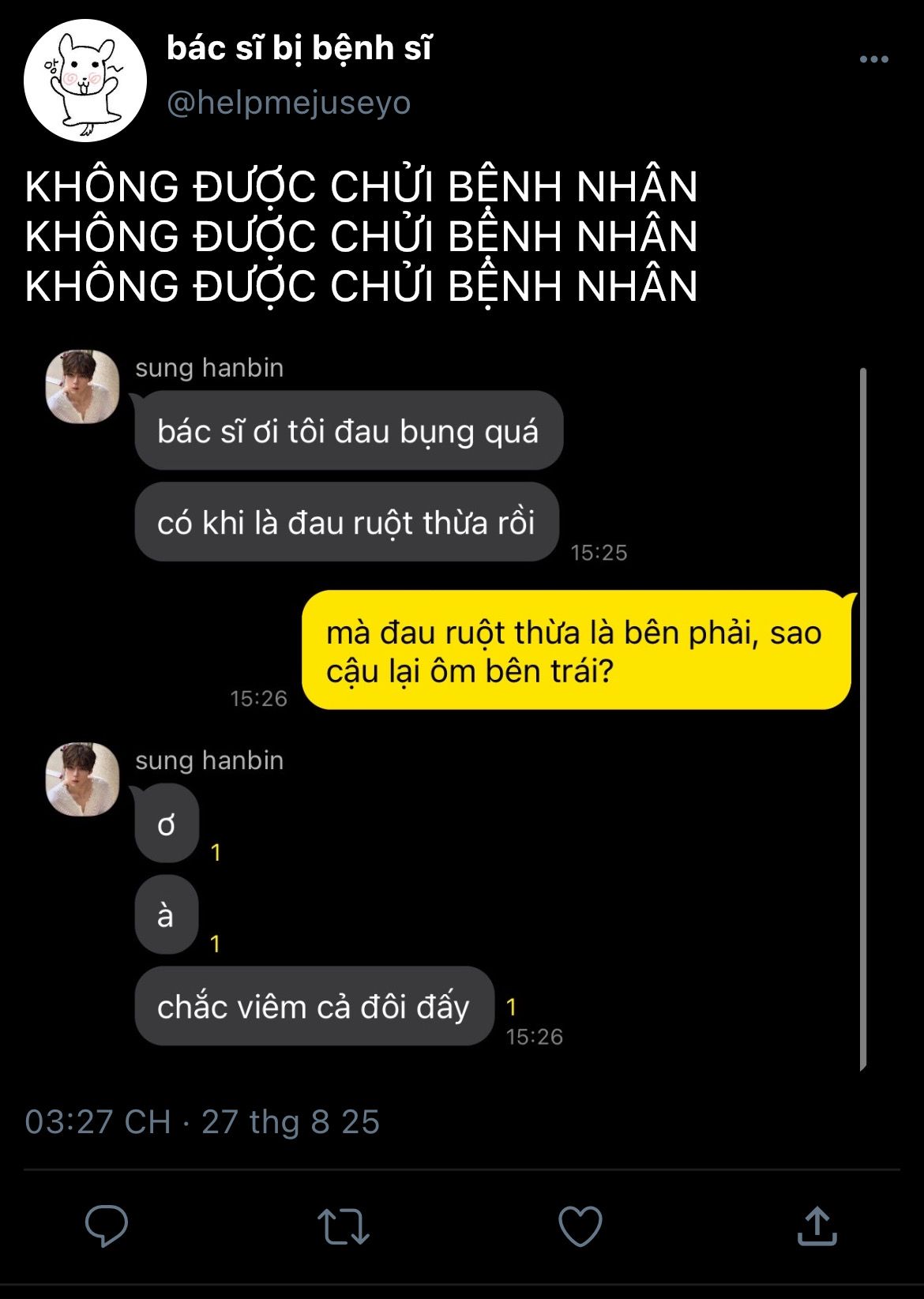Share this tweet
The image size is (924, 1299).
click(x=817, y=1226)
